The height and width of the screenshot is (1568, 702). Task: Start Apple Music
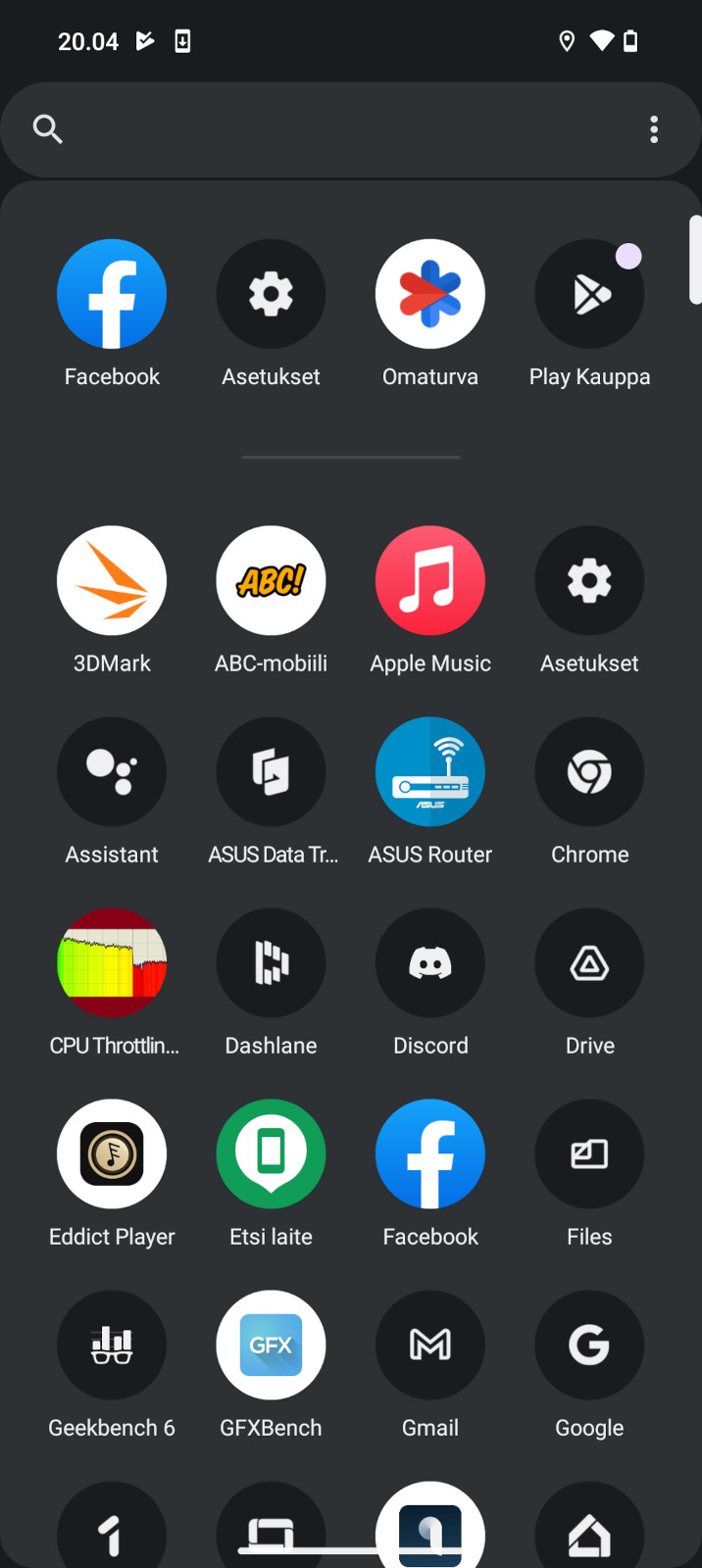(430, 581)
